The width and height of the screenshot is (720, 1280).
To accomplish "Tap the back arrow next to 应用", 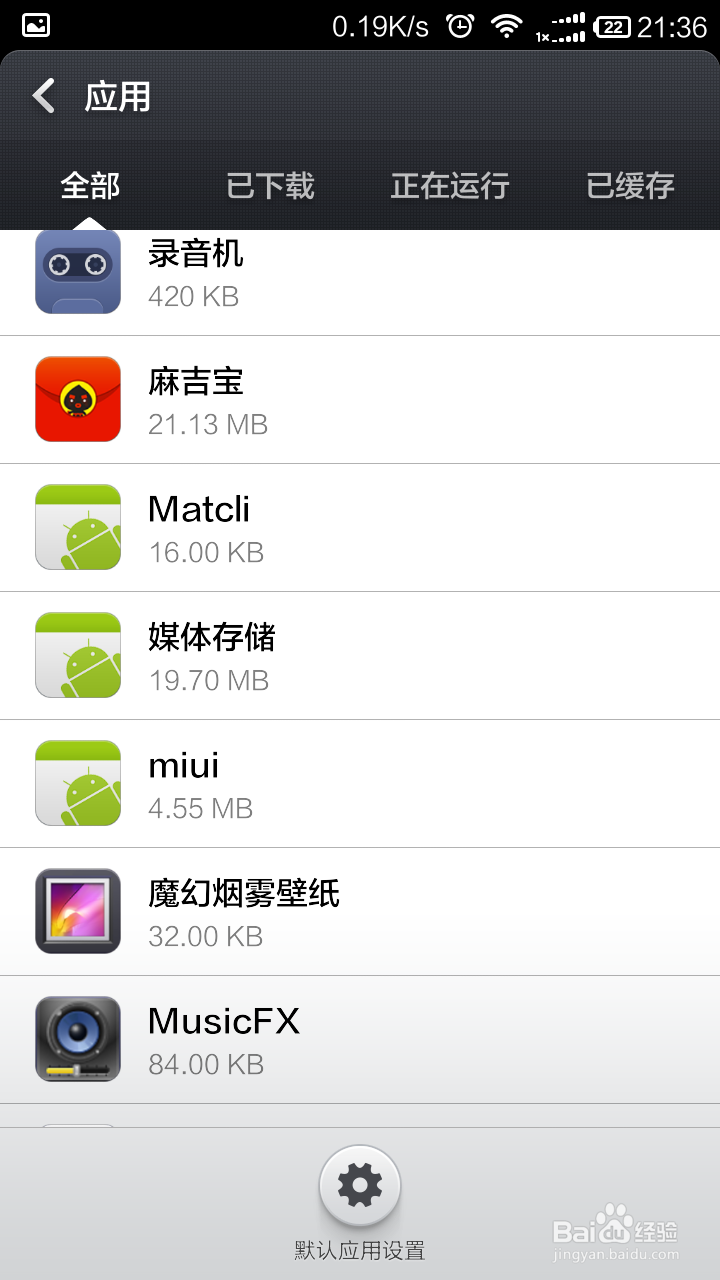I will [x=42, y=95].
